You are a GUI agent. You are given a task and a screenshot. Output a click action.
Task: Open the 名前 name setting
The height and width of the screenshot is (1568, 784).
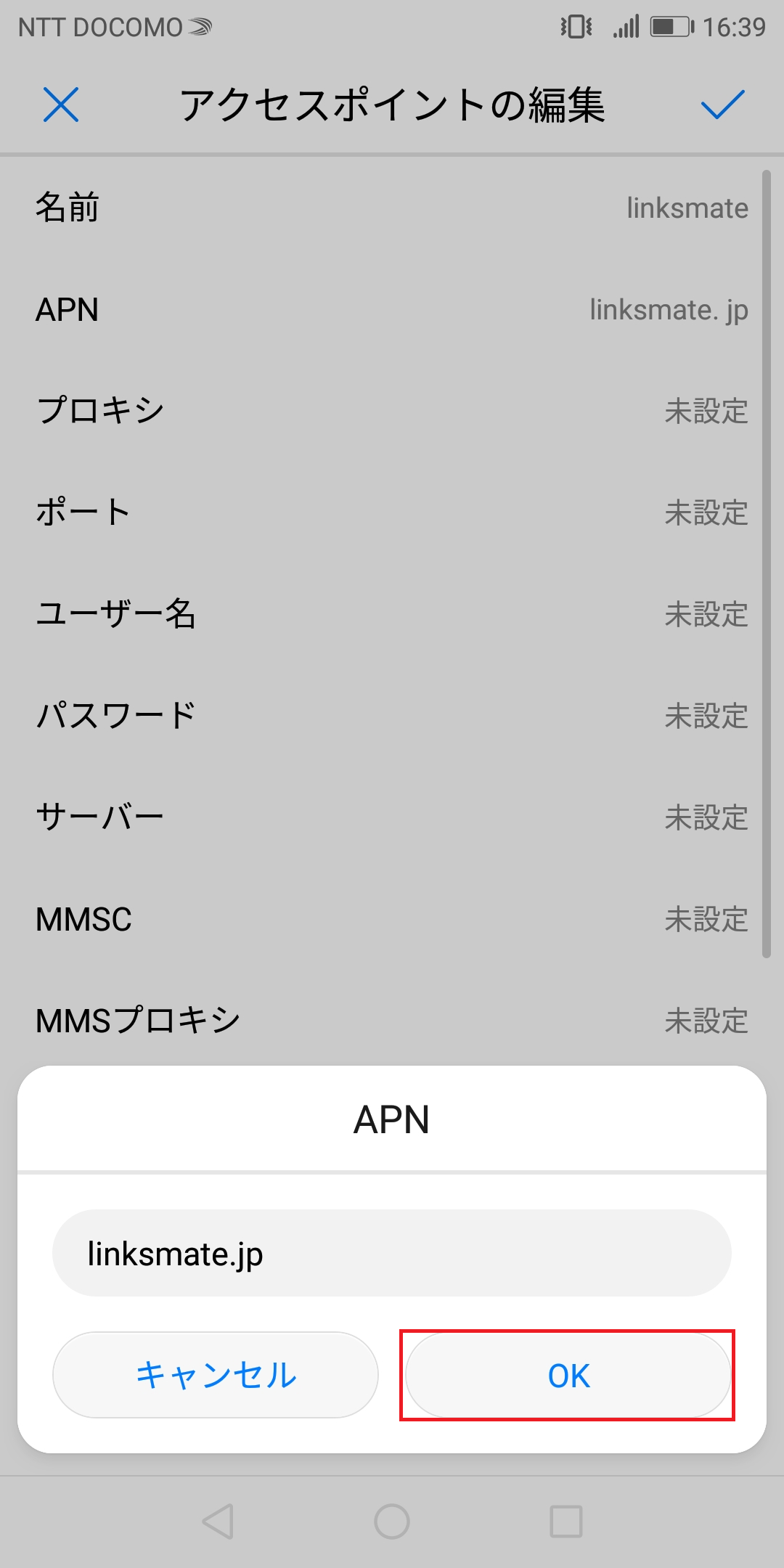tap(392, 208)
